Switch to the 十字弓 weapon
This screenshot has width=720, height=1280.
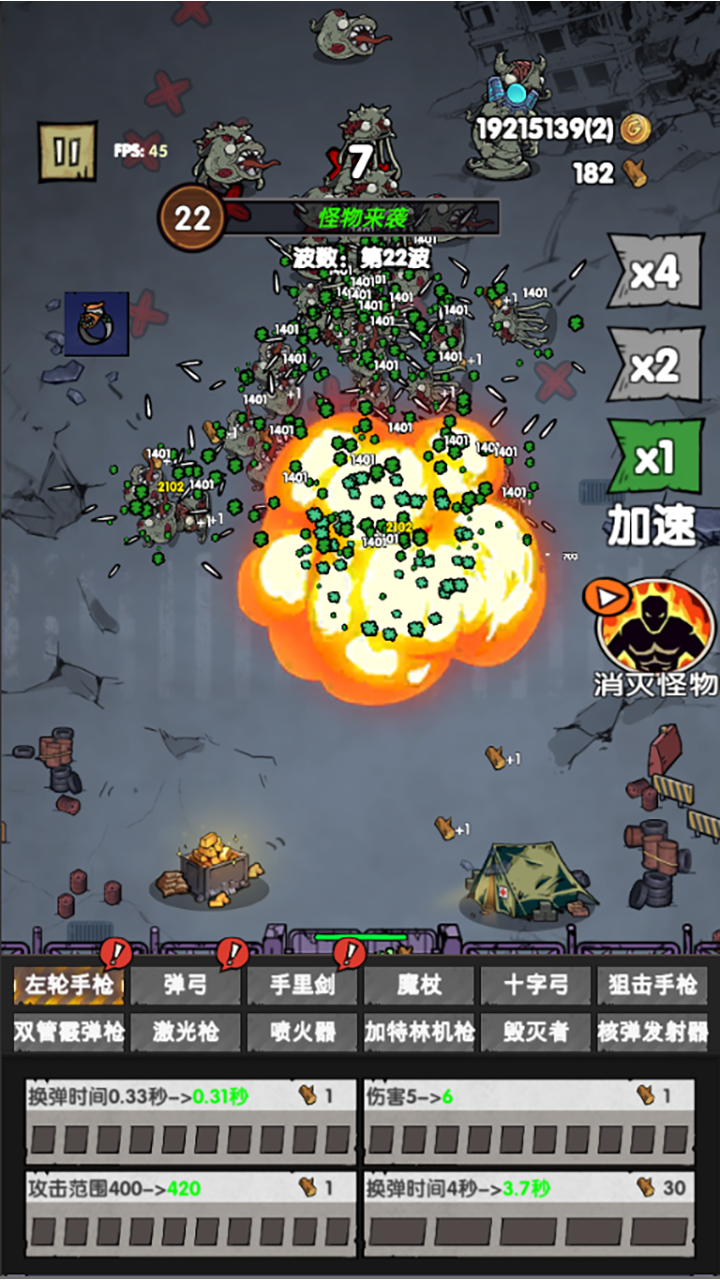(535, 985)
